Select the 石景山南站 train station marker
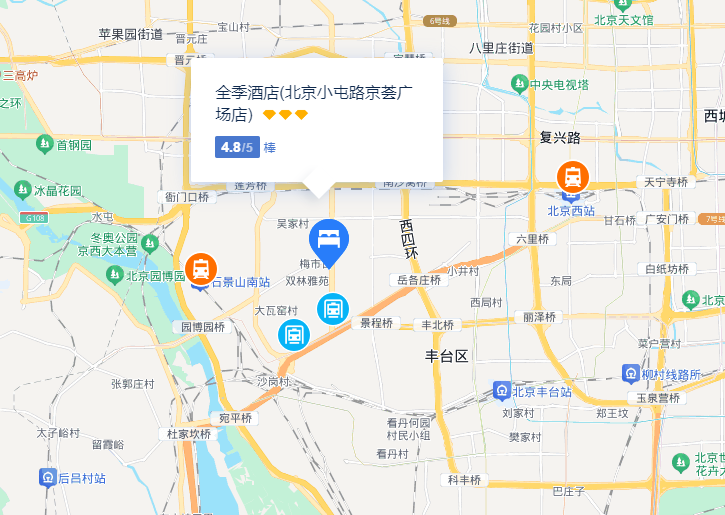This screenshot has height=515, width=725. [201, 267]
